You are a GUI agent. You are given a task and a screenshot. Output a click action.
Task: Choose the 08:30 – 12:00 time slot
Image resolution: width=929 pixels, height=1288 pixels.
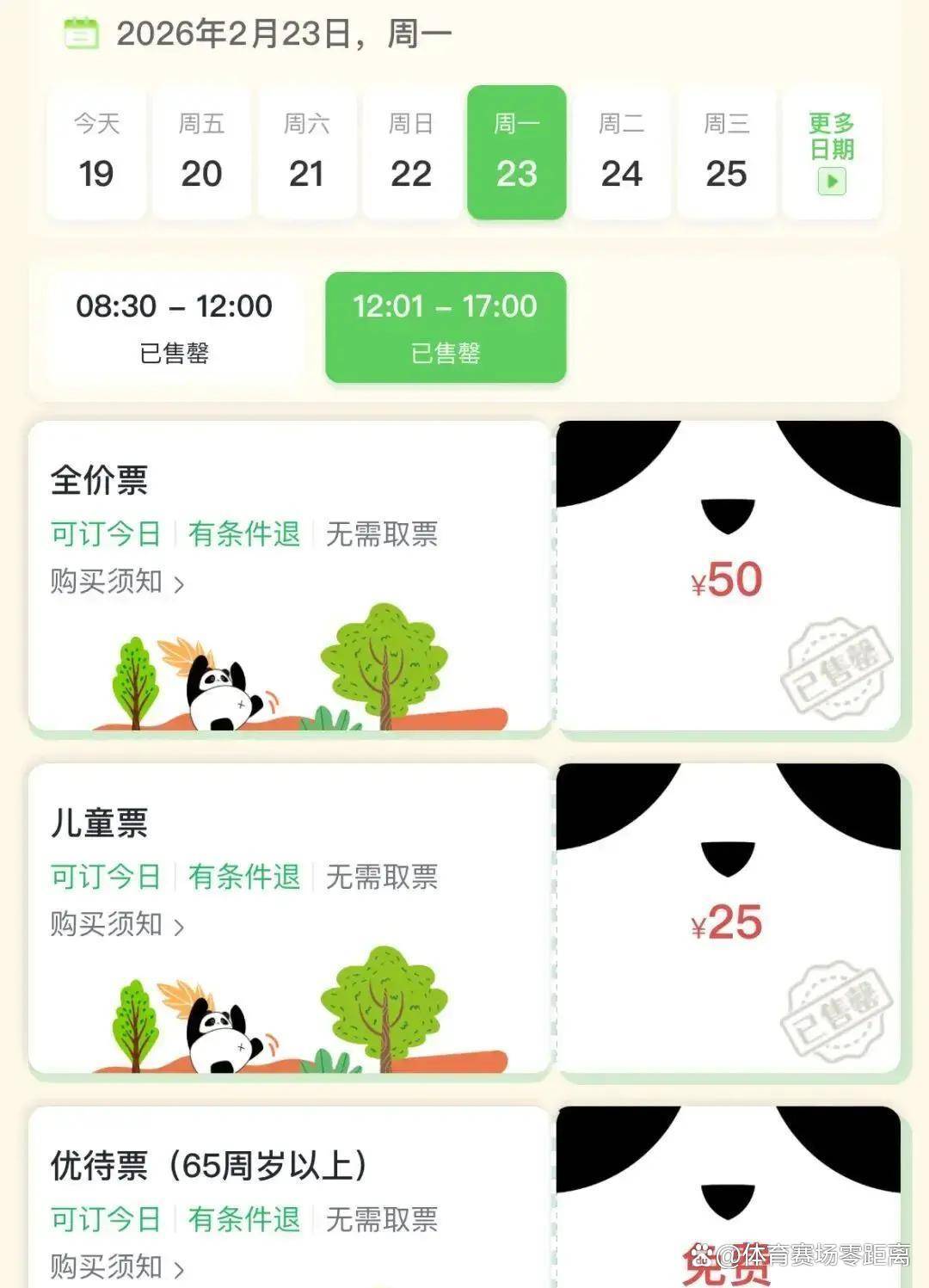click(175, 327)
